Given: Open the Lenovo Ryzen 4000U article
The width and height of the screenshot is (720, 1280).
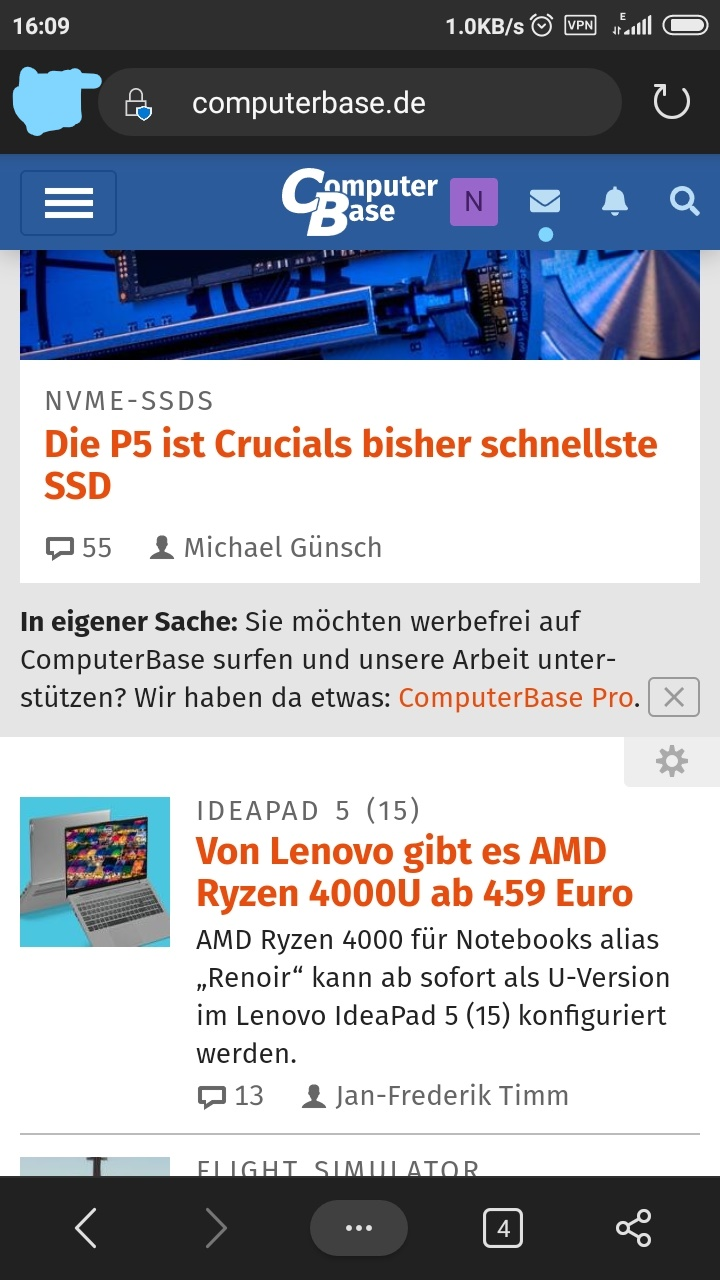Looking at the screenshot, I should (x=414, y=872).
